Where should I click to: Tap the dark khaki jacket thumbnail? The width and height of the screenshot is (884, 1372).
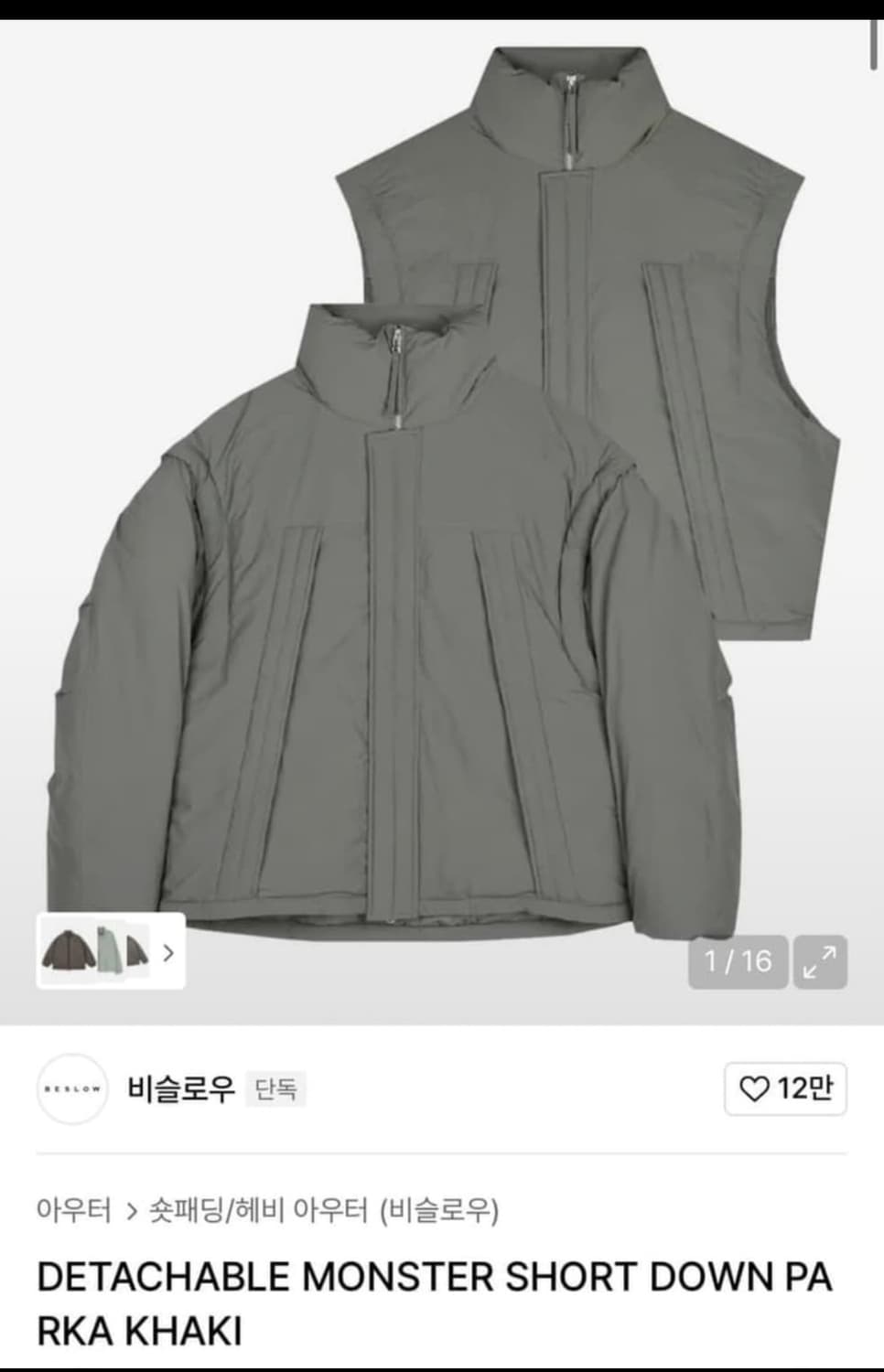[x=135, y=954]
